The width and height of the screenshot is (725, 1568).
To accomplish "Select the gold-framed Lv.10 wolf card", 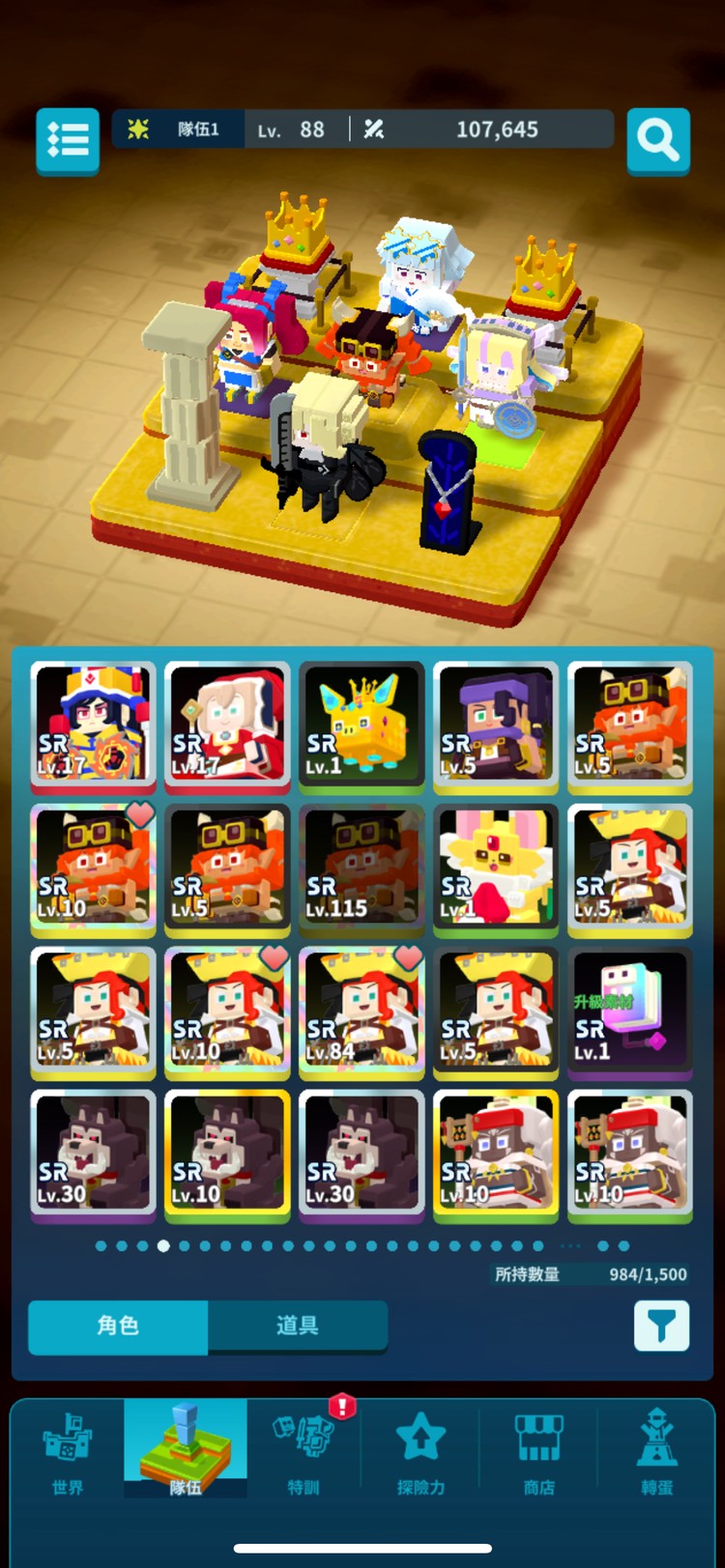I will [x=227, y=1155].
